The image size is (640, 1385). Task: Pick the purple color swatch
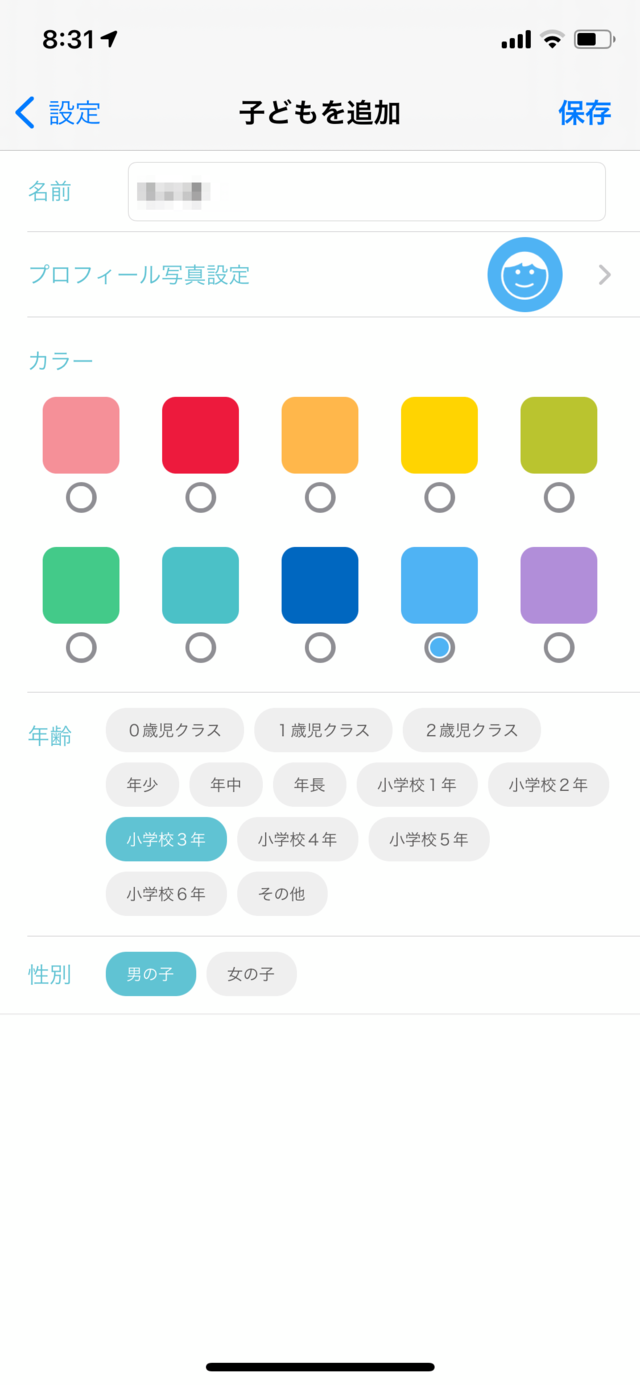pyautogui.click(x=559, y=585)
